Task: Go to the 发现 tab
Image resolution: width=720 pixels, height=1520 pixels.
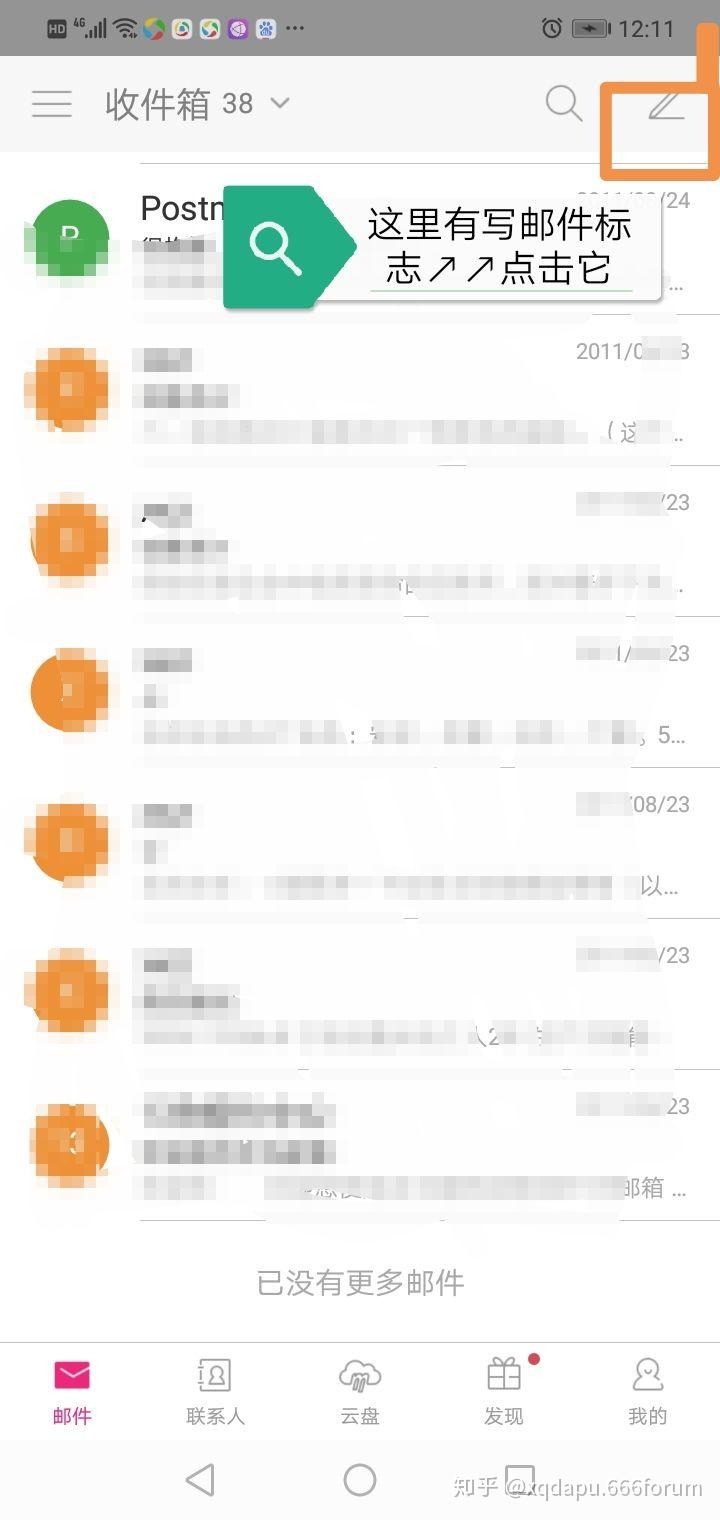Action: [x=504, y=1391]
